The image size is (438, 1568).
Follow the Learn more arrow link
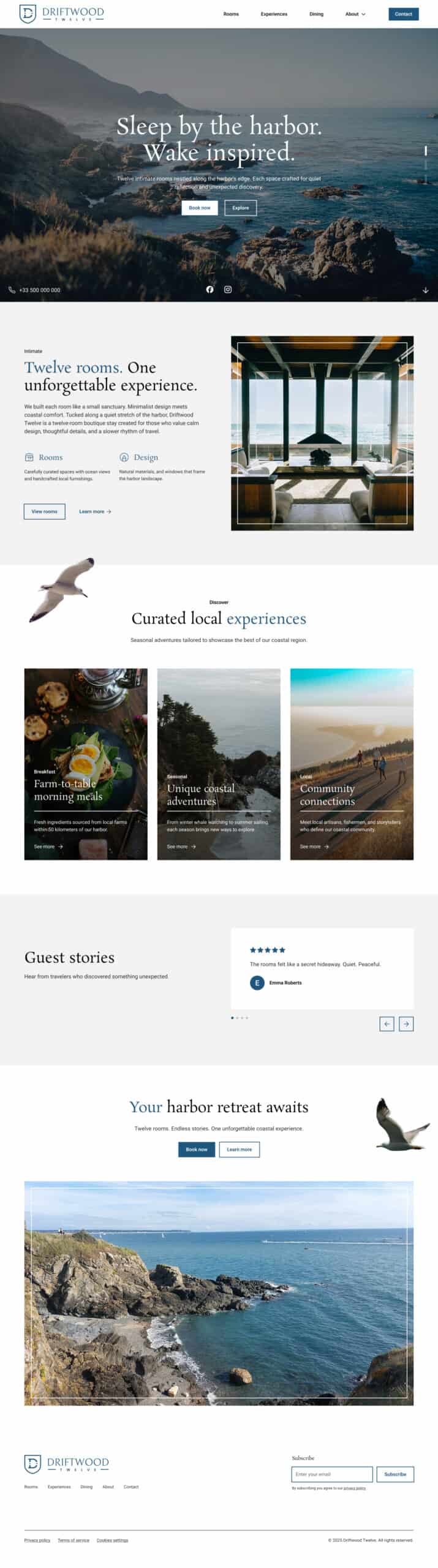[x=95, y=511]
